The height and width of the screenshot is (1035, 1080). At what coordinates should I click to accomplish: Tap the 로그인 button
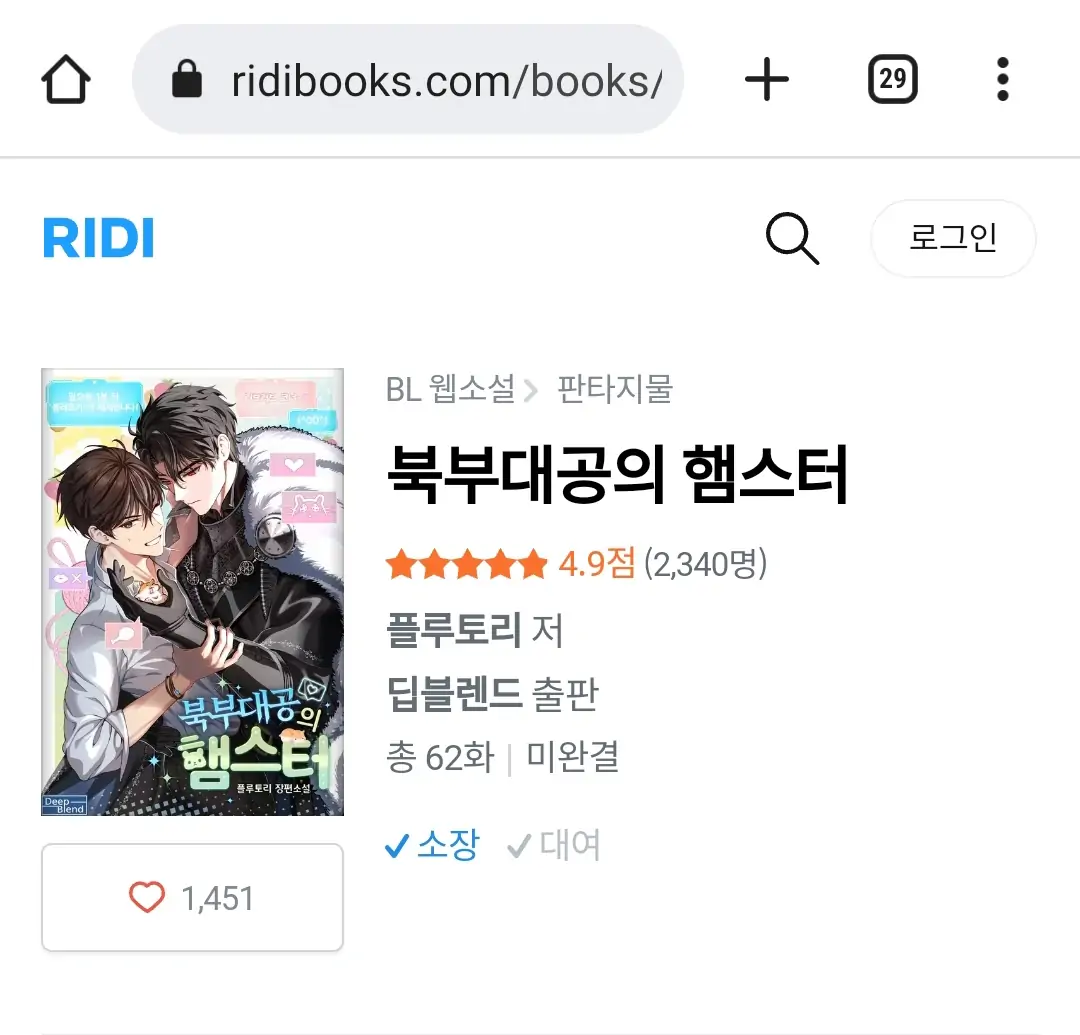pos(952,239)
